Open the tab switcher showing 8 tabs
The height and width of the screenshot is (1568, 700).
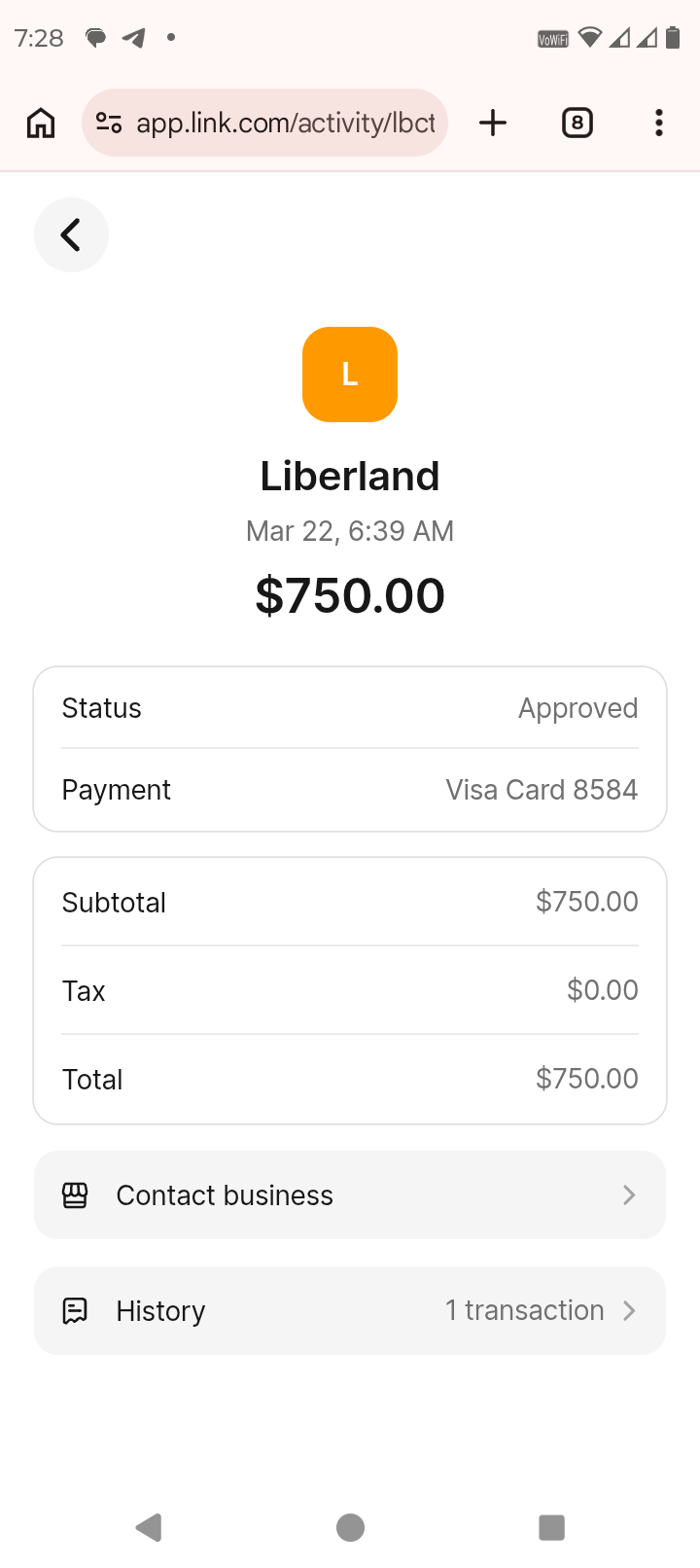pos(577,124)
